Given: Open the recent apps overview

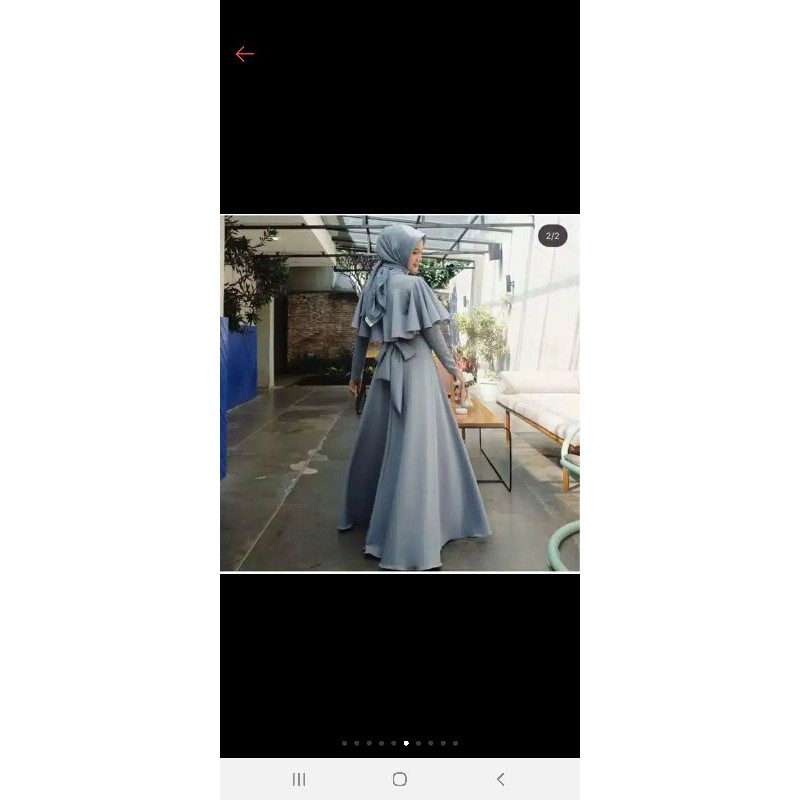Looking at the screenshot, I should [299, 779].
